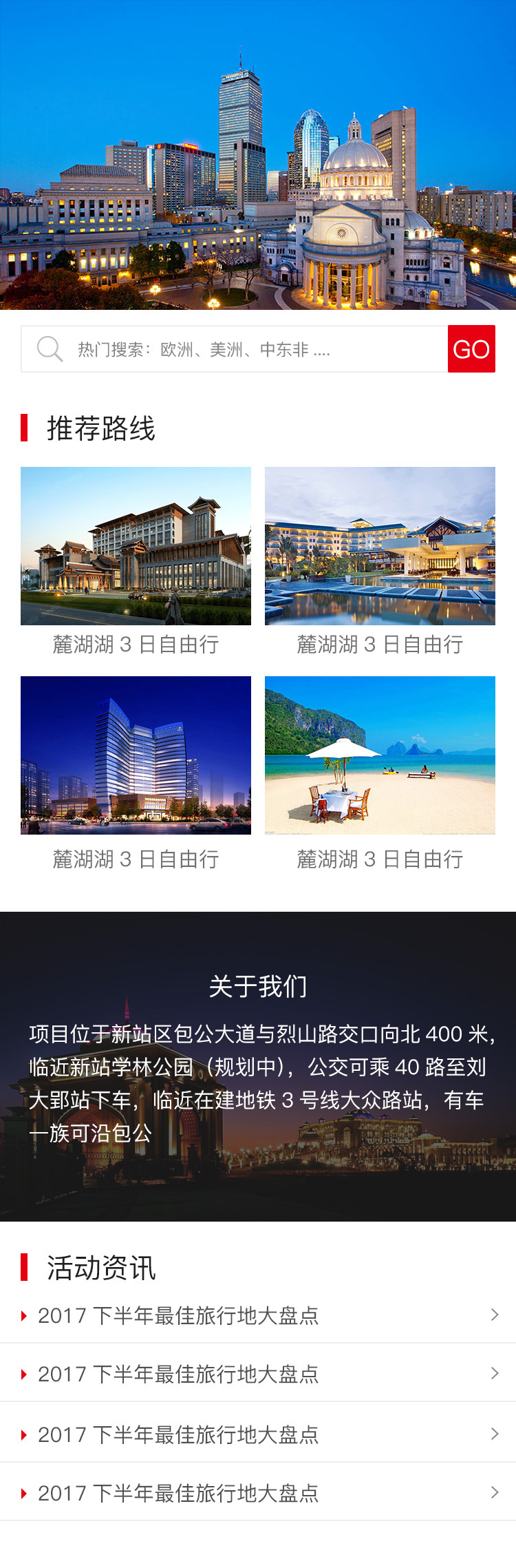This screenshot has width=516, height=1568.
Task: Open the first 2017下半年最佳旅行地大盘点 news row
Action: tap(258, 1315)
